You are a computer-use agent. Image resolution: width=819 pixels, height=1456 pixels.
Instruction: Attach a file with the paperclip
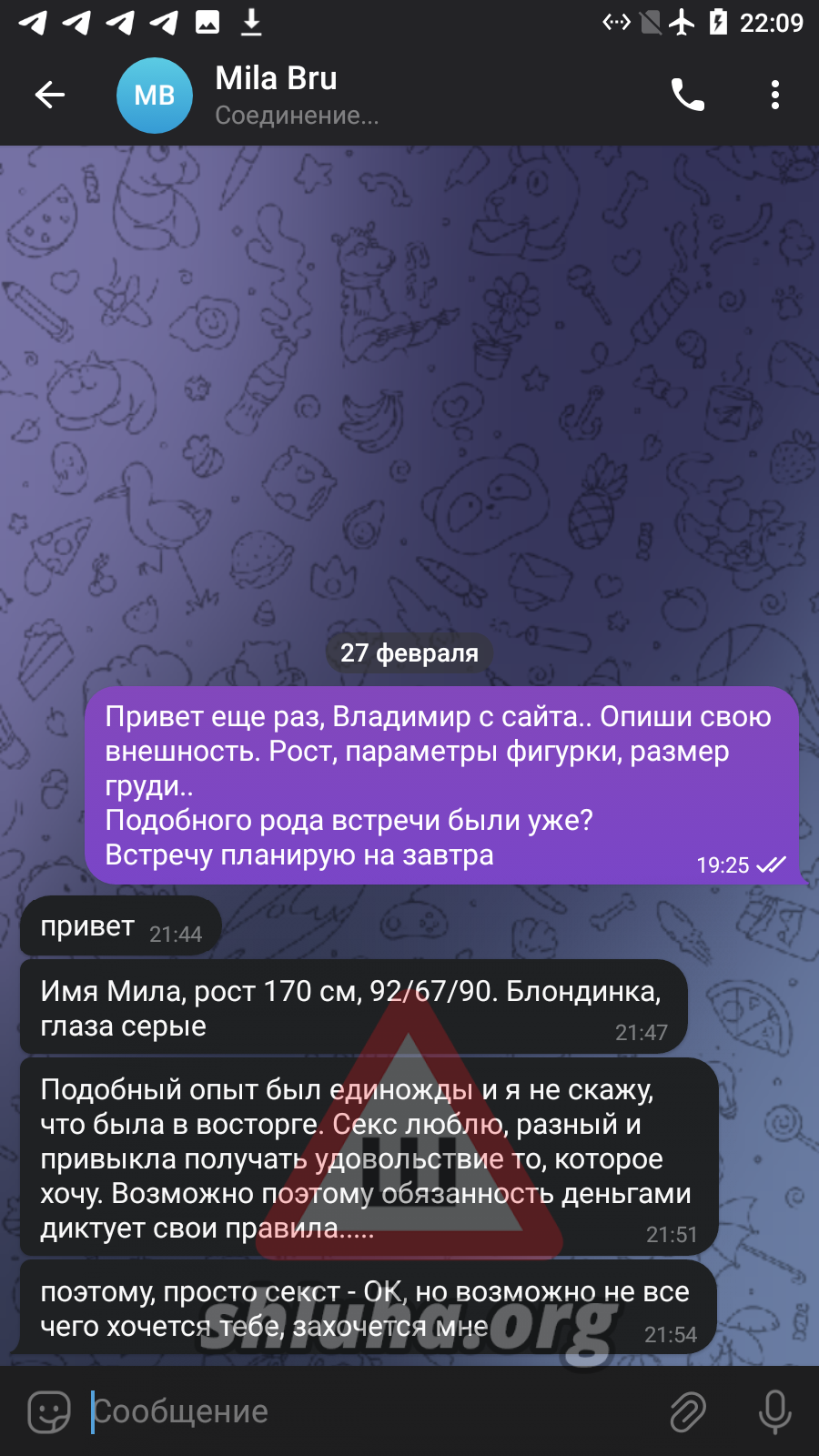[688, 1411]
